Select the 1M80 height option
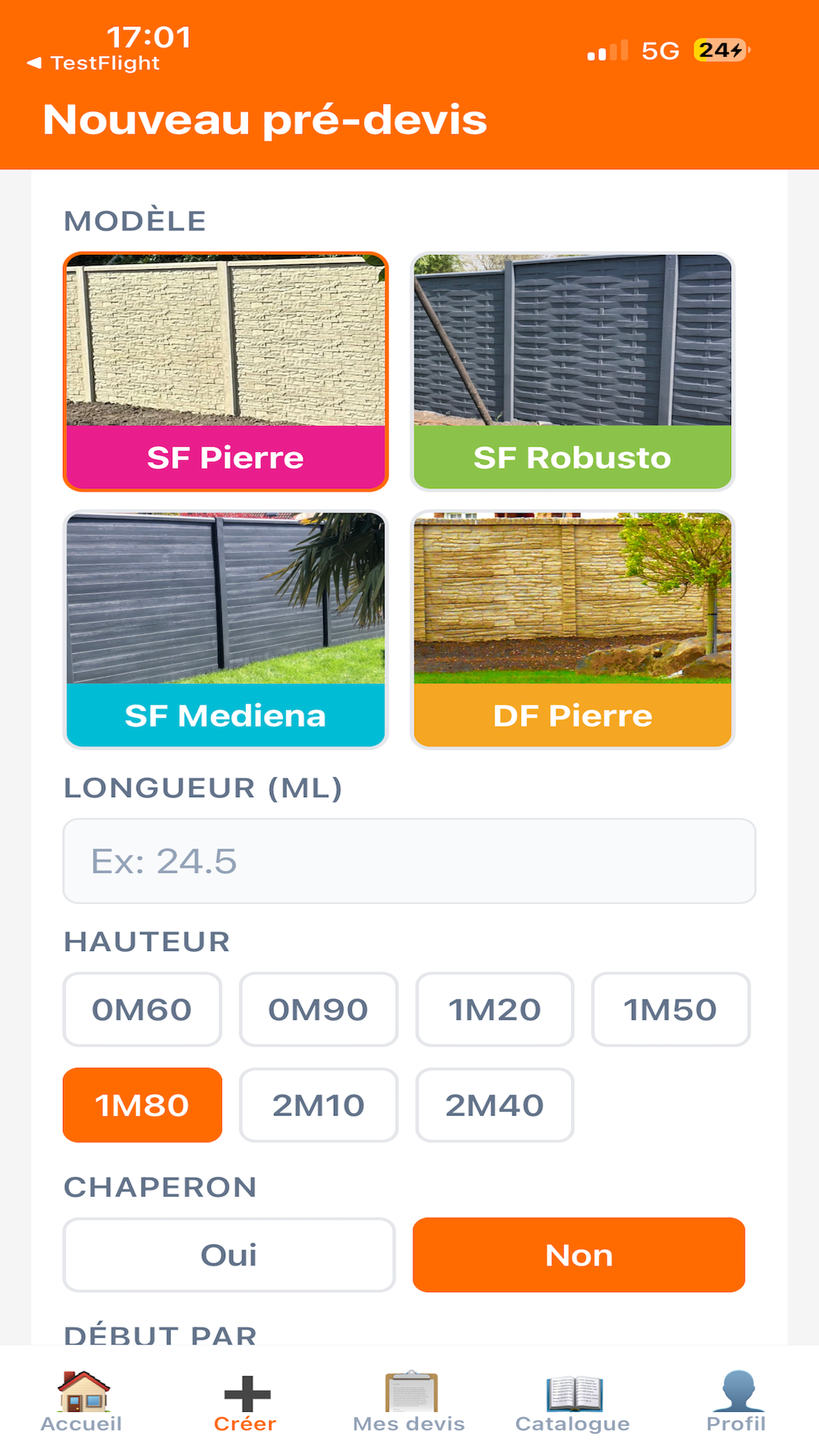Image resolution: width=819 pixels, height=1456 pixels. point(142,1105)
